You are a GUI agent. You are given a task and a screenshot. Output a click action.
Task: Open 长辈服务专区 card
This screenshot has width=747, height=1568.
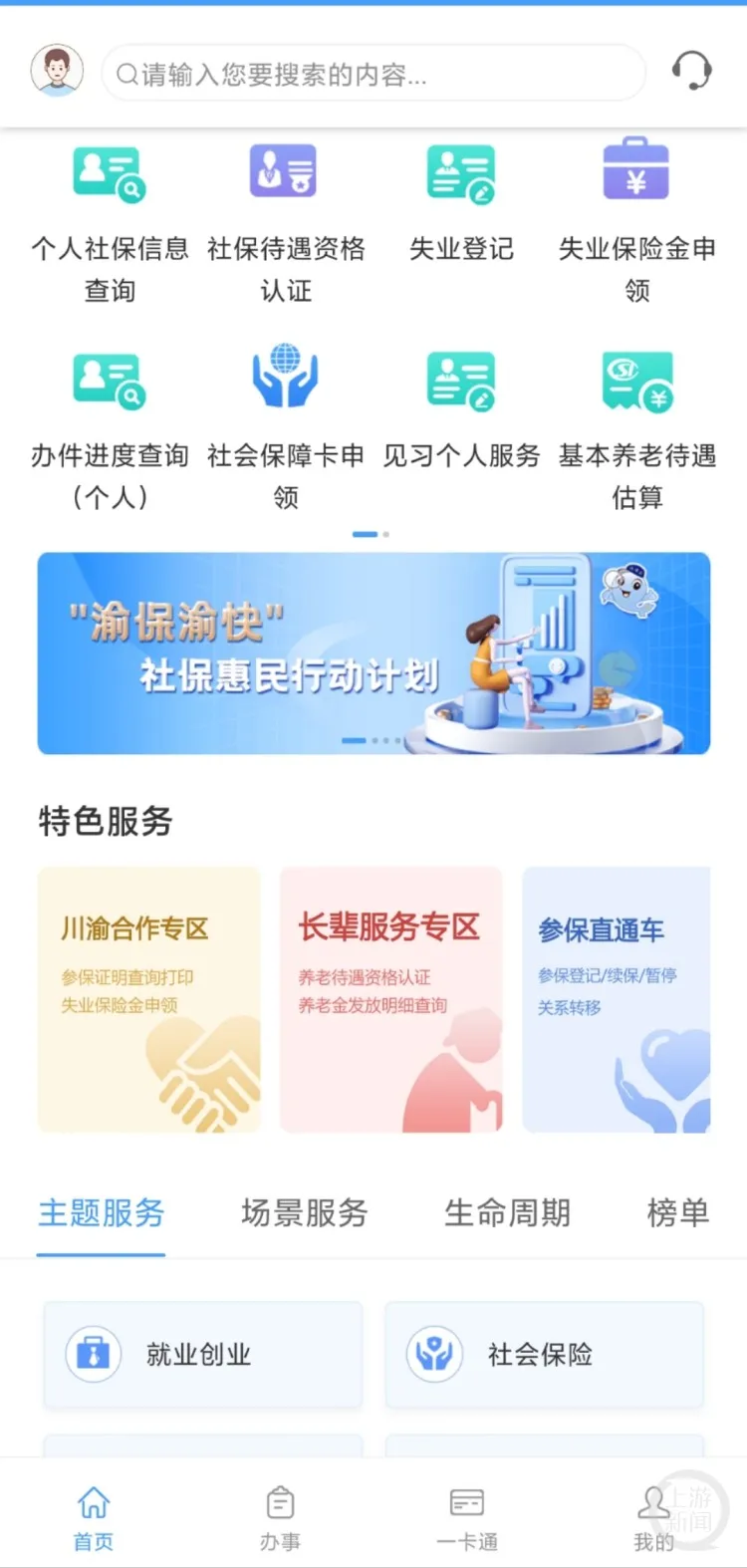point(391,1000)
